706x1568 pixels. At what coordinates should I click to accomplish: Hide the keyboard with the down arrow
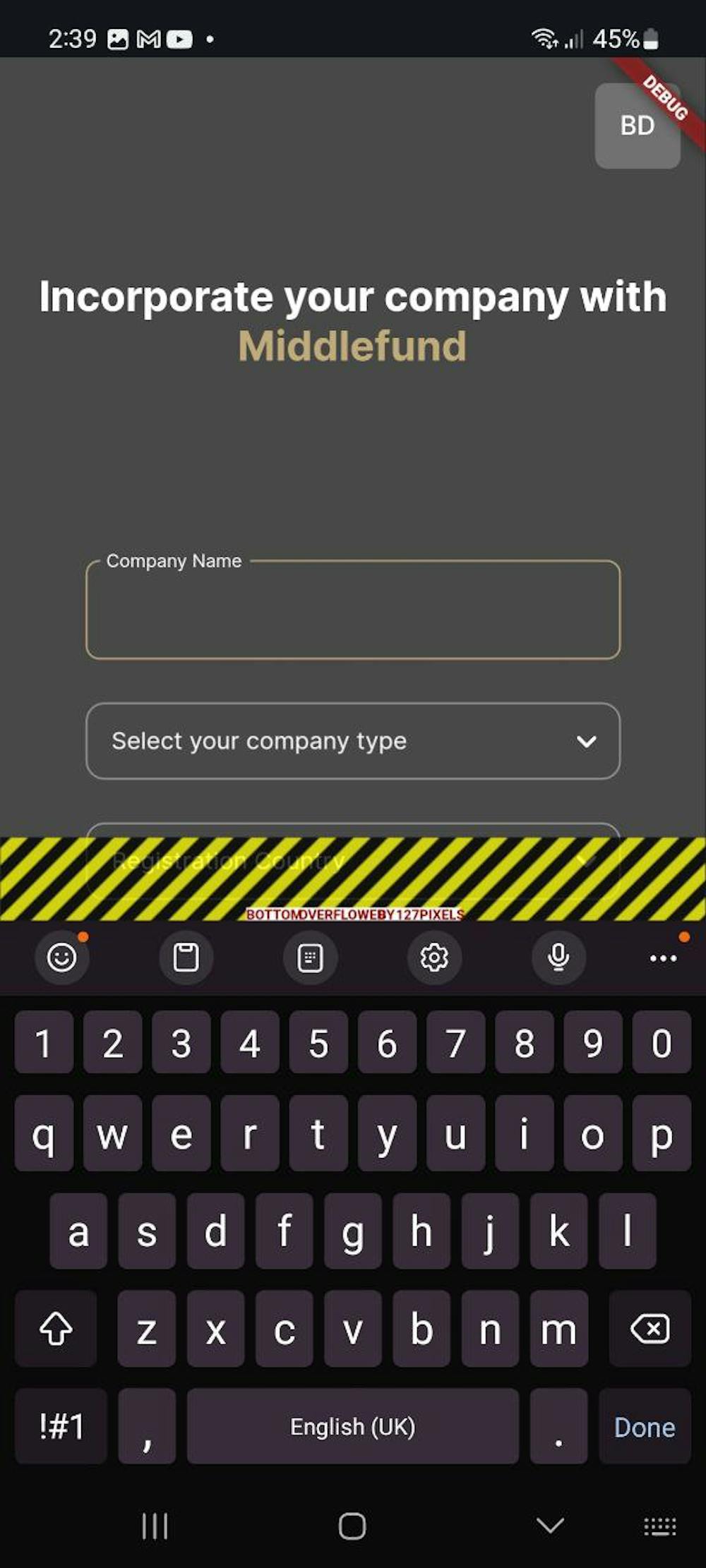click(550, 1526)
